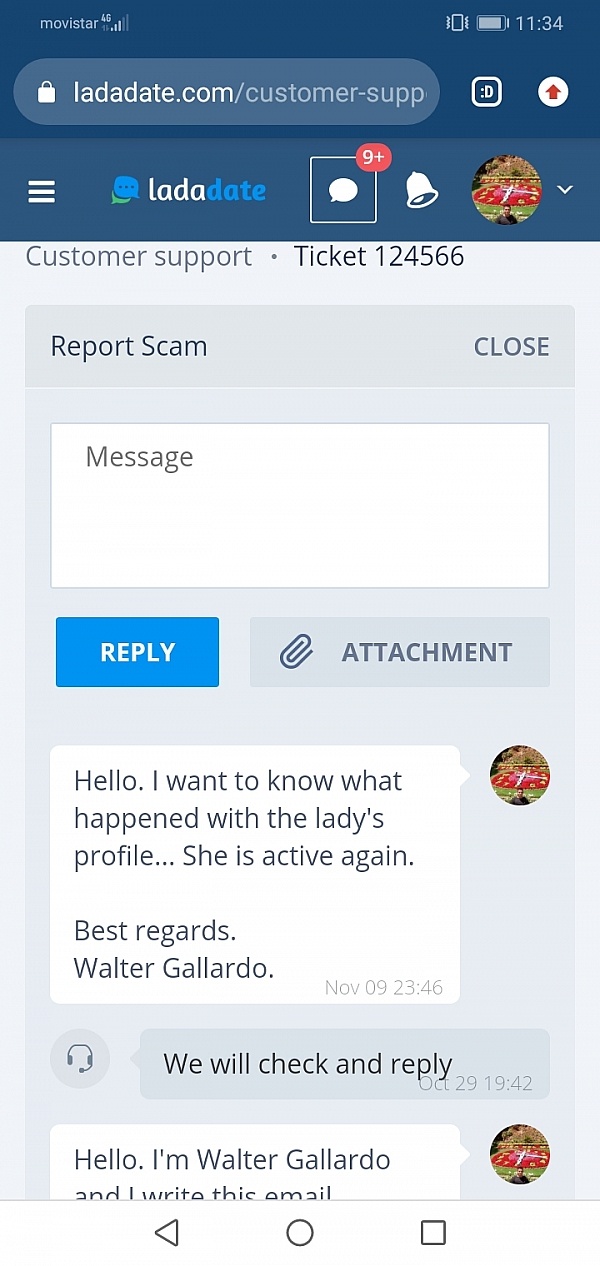Open the Customer support breadcrumb
Image resolution: width=600 pixels, height=1266 pixels.
pos(138,256)
